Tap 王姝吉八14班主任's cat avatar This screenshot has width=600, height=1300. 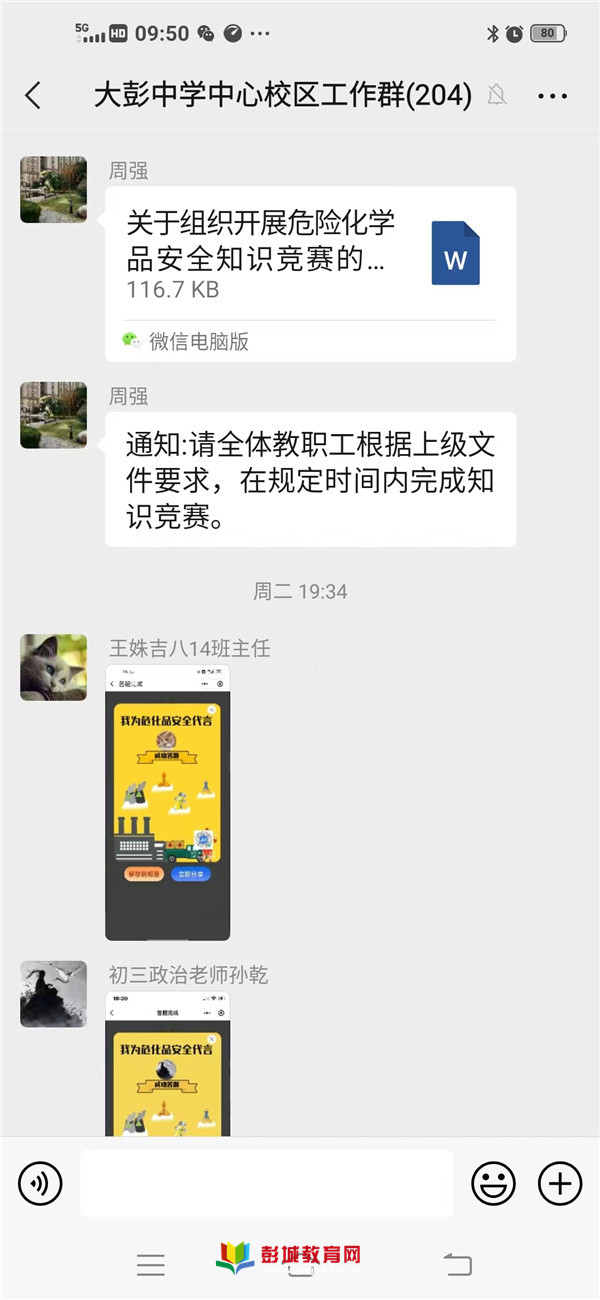[54, 667]
